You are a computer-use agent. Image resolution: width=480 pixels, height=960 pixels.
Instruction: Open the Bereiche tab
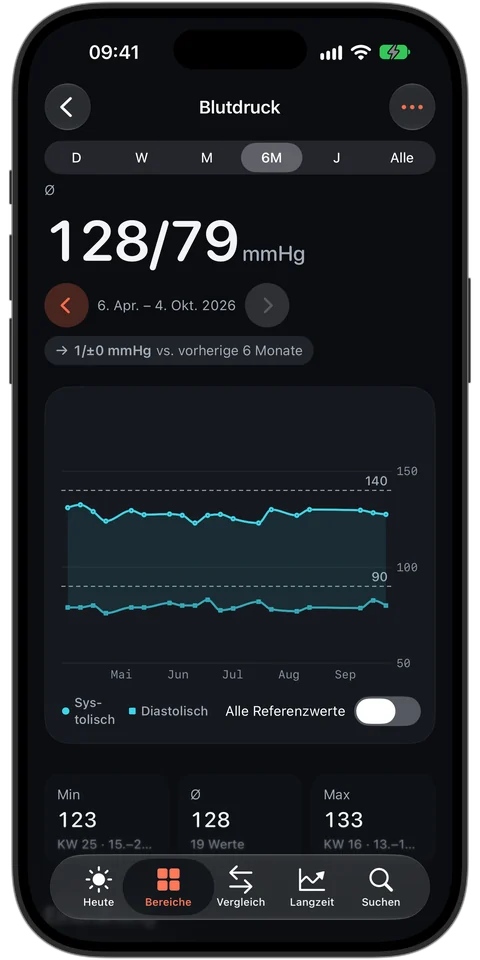(x=168, y=887)
